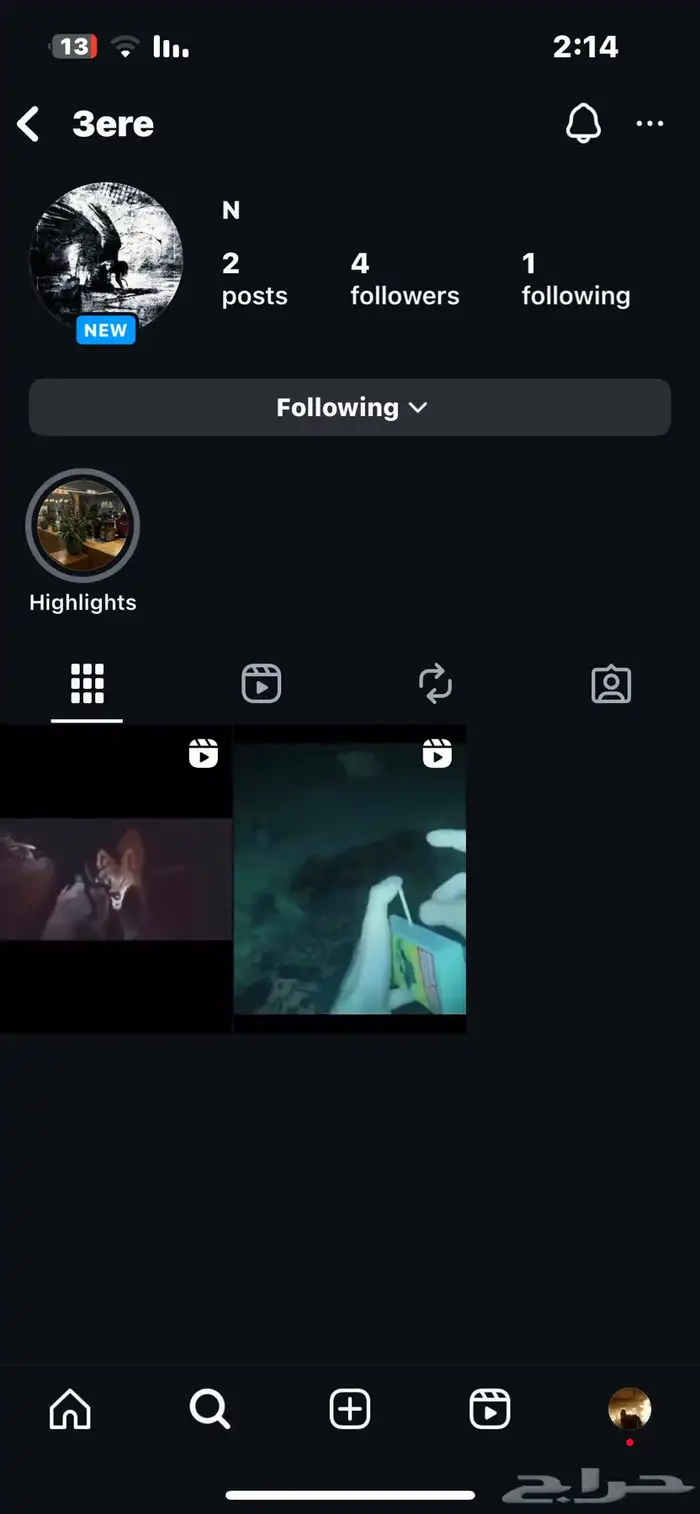The image size is (700, 1514).
Task: Switch to the Reels tab on profile
Action: pos(261,684)
